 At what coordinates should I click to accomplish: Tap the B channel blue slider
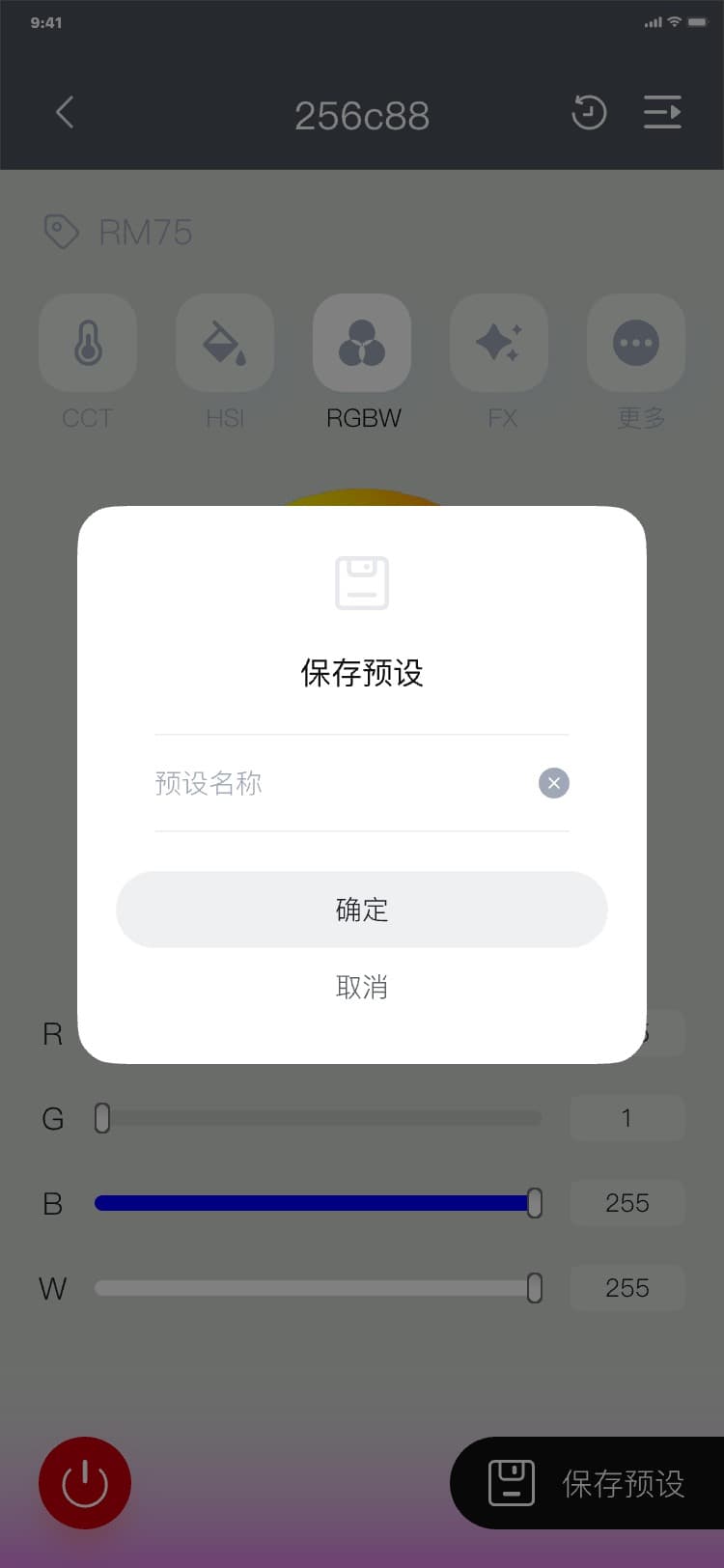coord(319,1203)
